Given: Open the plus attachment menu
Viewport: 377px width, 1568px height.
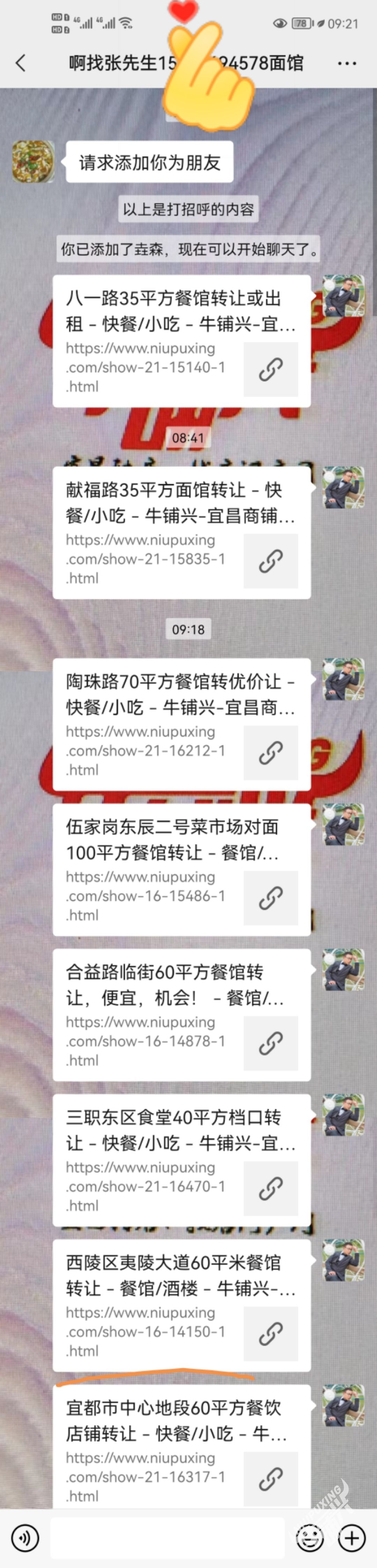Looking at the screenshot, I should click(352, 1538).
